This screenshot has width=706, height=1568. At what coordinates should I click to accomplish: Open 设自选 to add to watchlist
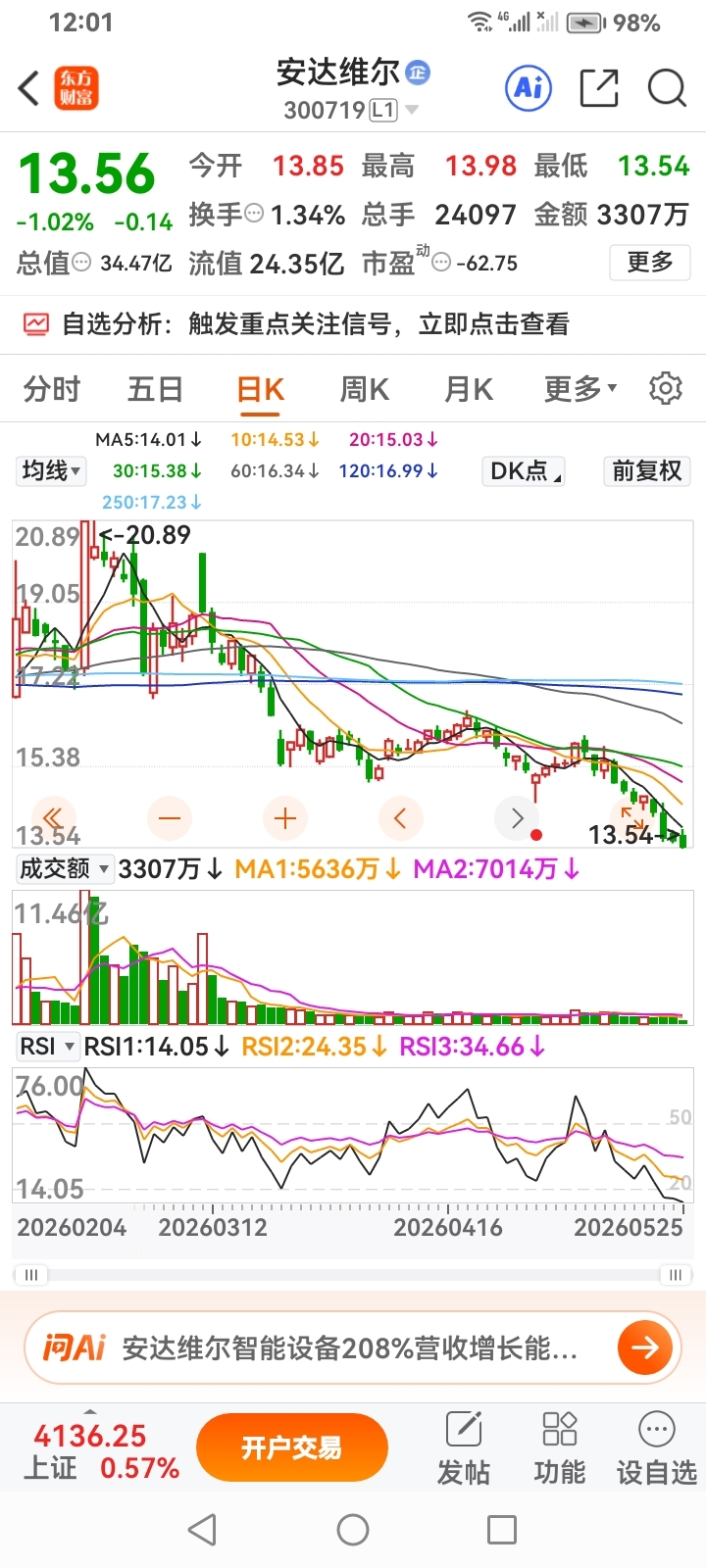coord(656,1448)
